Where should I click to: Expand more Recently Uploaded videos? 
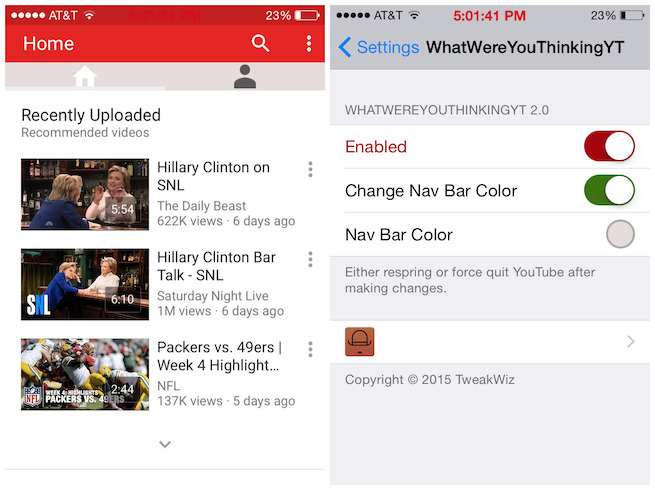(165, 444)
